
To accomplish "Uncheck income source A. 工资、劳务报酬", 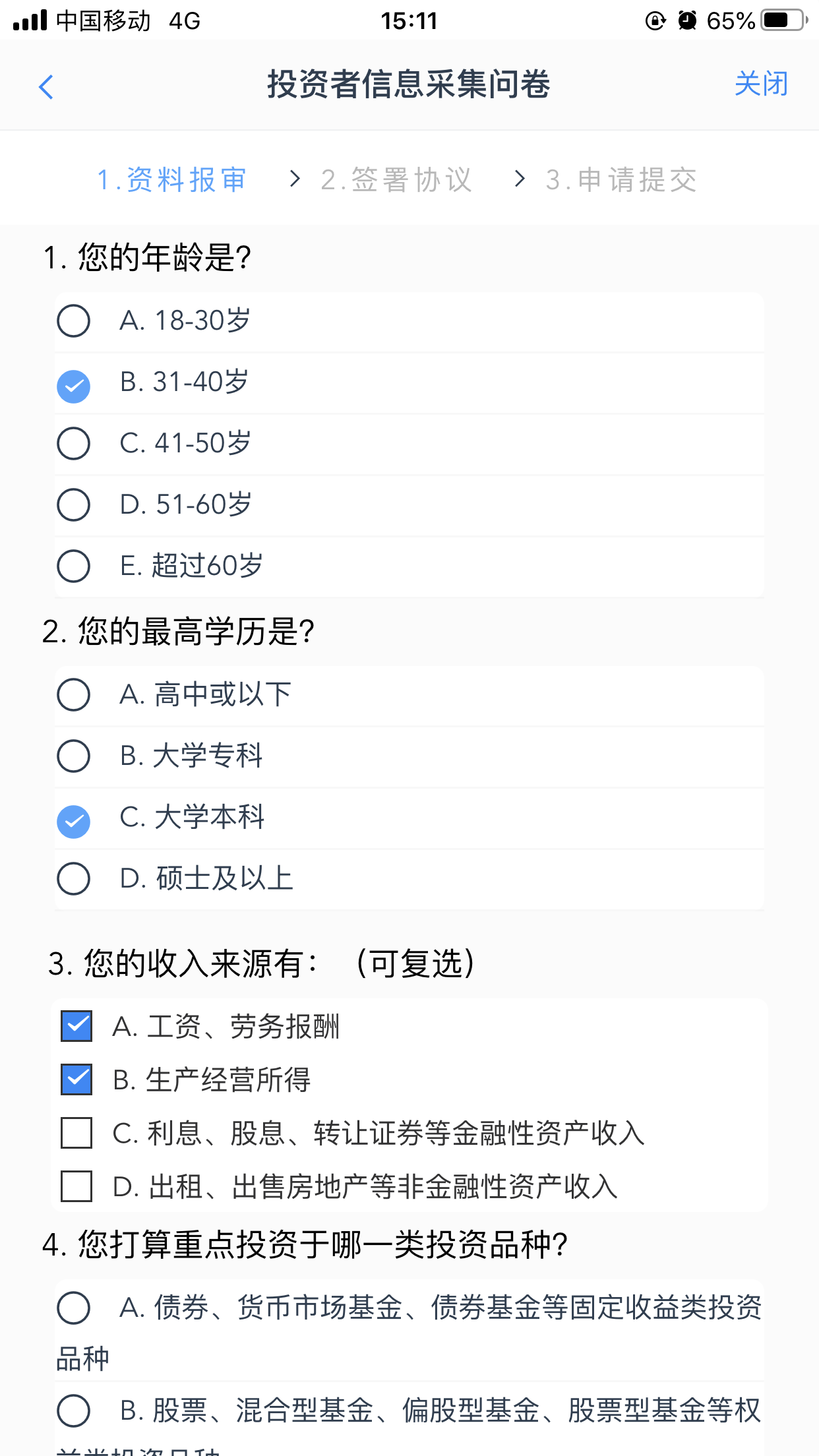I will (76, 1026).
